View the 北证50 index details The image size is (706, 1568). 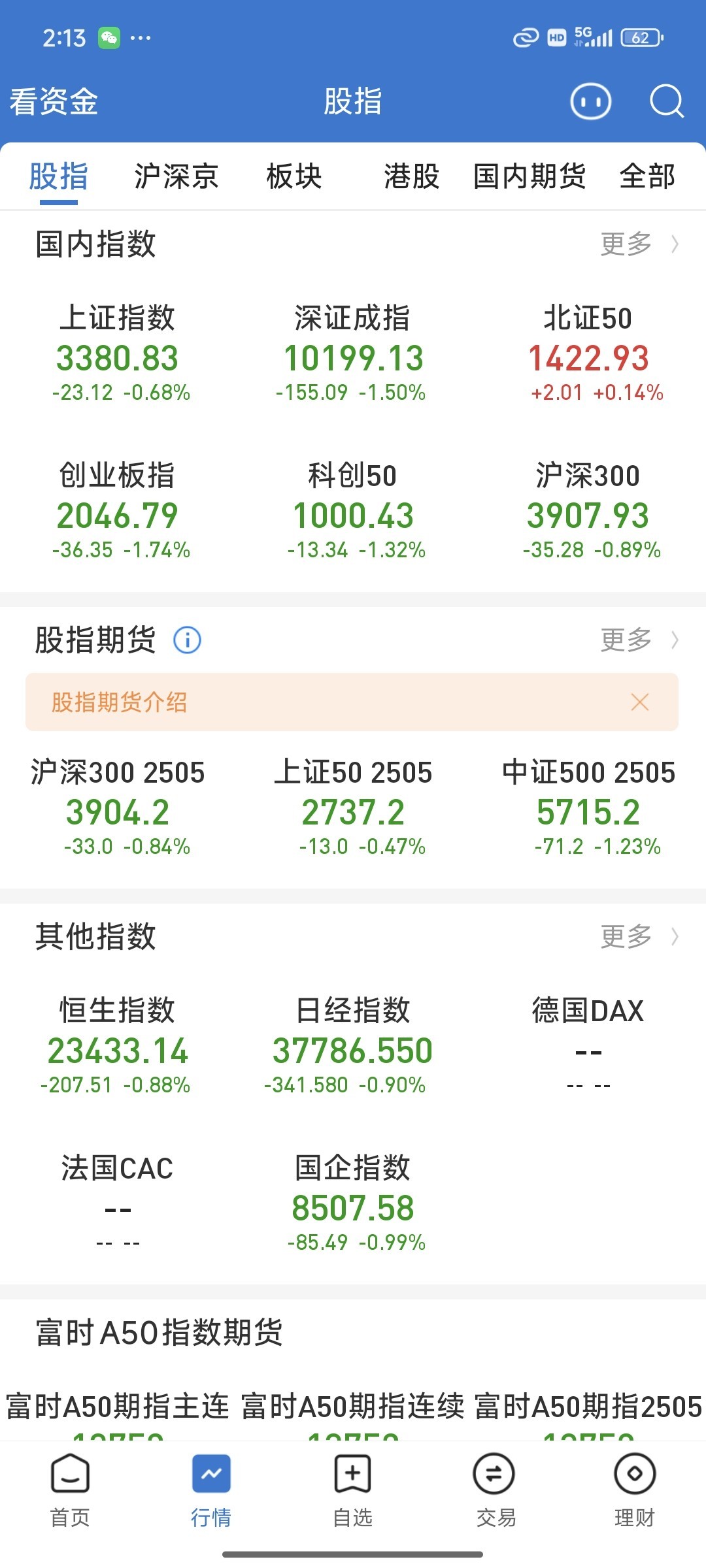[588, 353]
